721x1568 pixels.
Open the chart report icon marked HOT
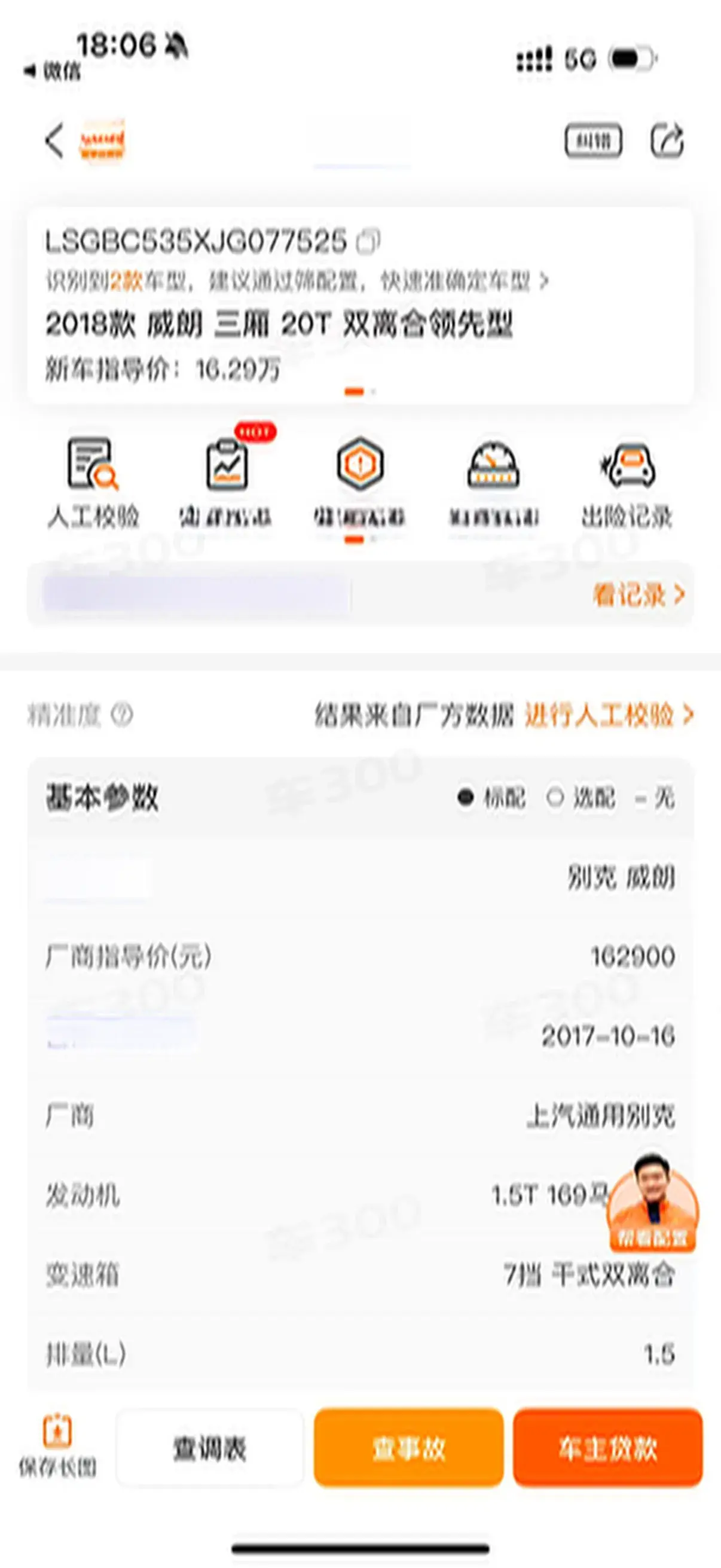[x=227, y=482]
